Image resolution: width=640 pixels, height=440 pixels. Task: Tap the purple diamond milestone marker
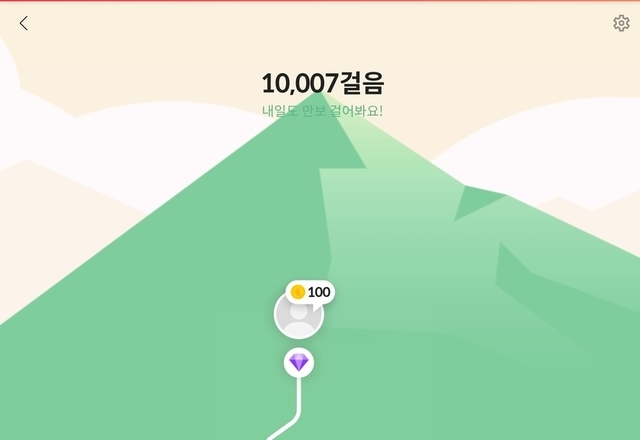pos(299,362)
